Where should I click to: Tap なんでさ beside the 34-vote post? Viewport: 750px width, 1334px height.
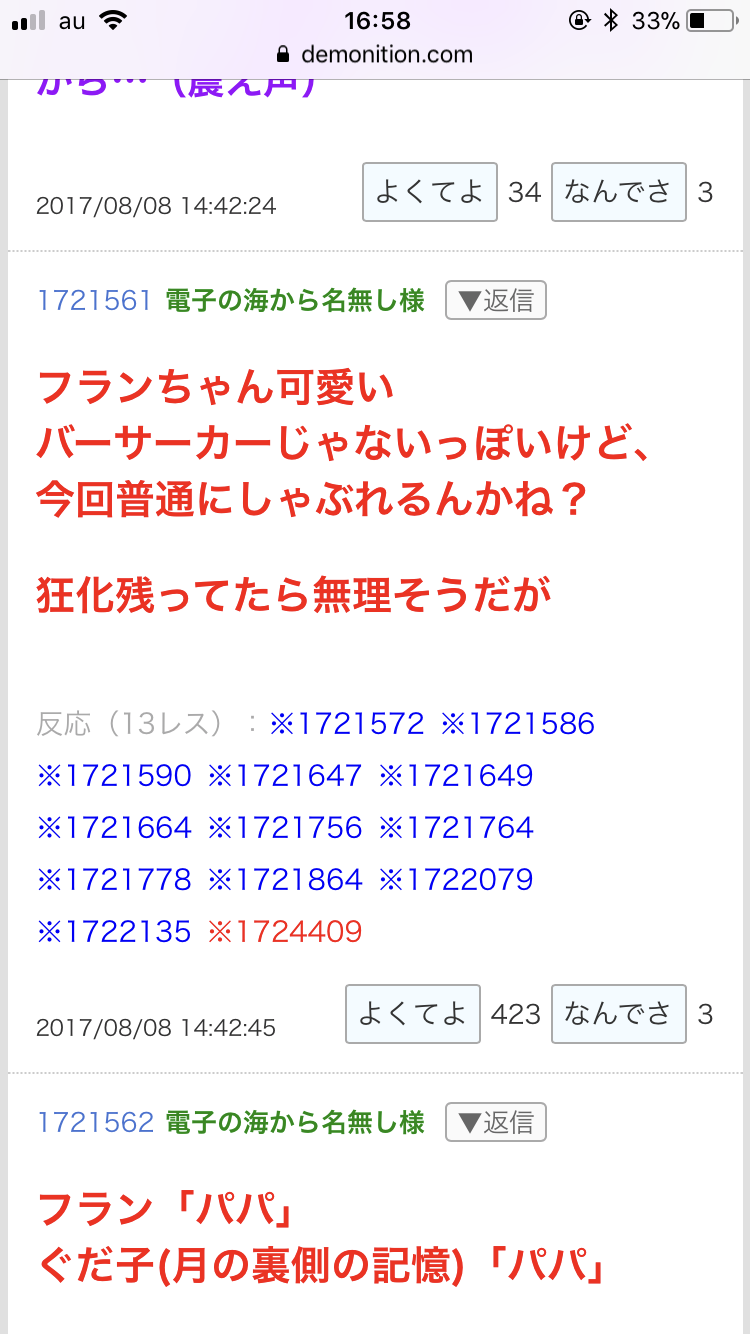point(618,192)
